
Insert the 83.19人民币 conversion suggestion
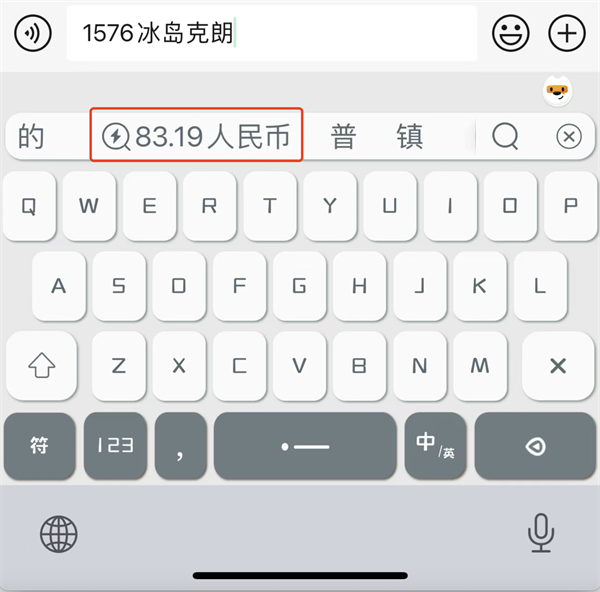(x=196, y=136)
